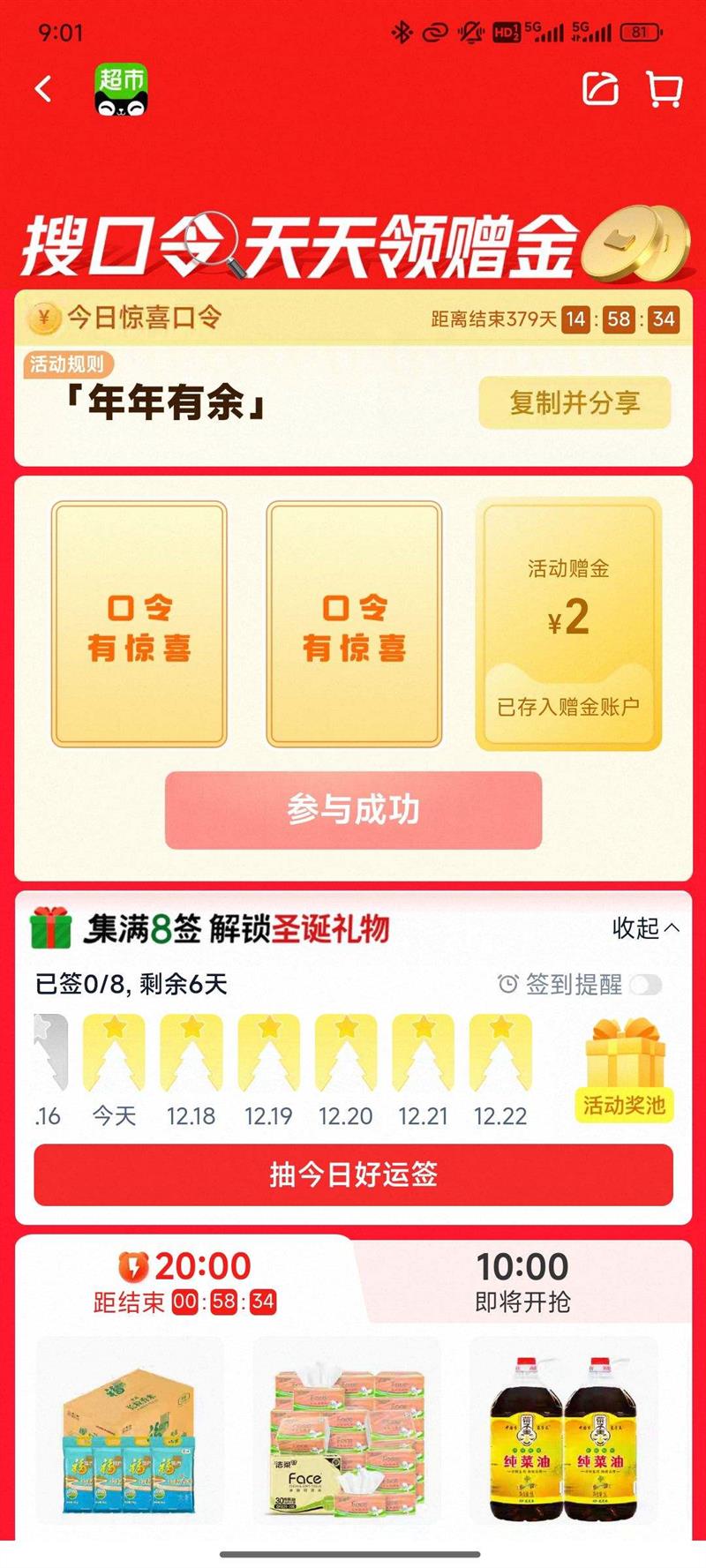Viewport: 706px width, 1568px height.
Task: Tap the green gift icon beside 集满8签
Action: pyautogui.click(x=53, y=927)
